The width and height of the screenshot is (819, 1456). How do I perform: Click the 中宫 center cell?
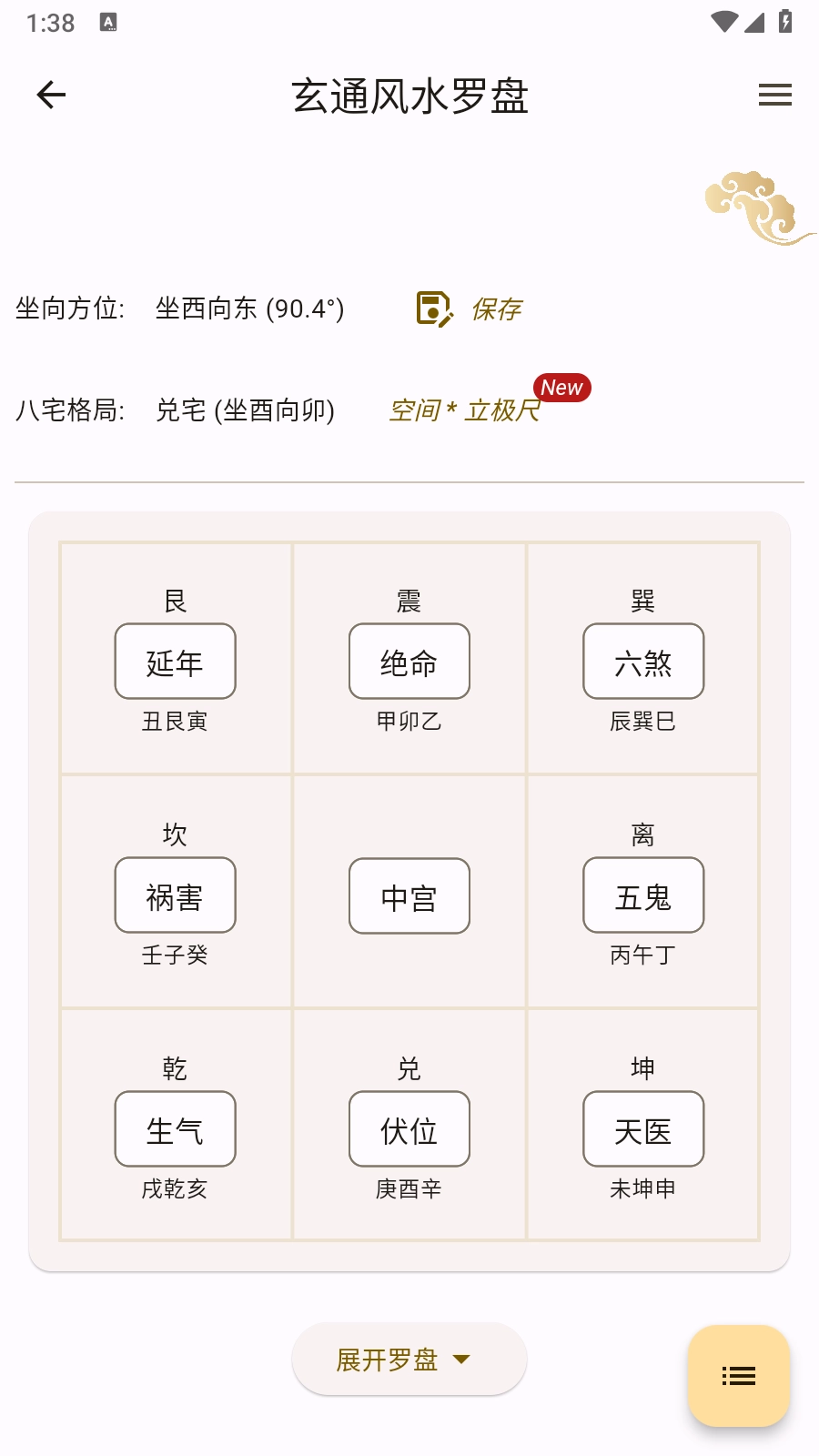(x=409, y=896)
